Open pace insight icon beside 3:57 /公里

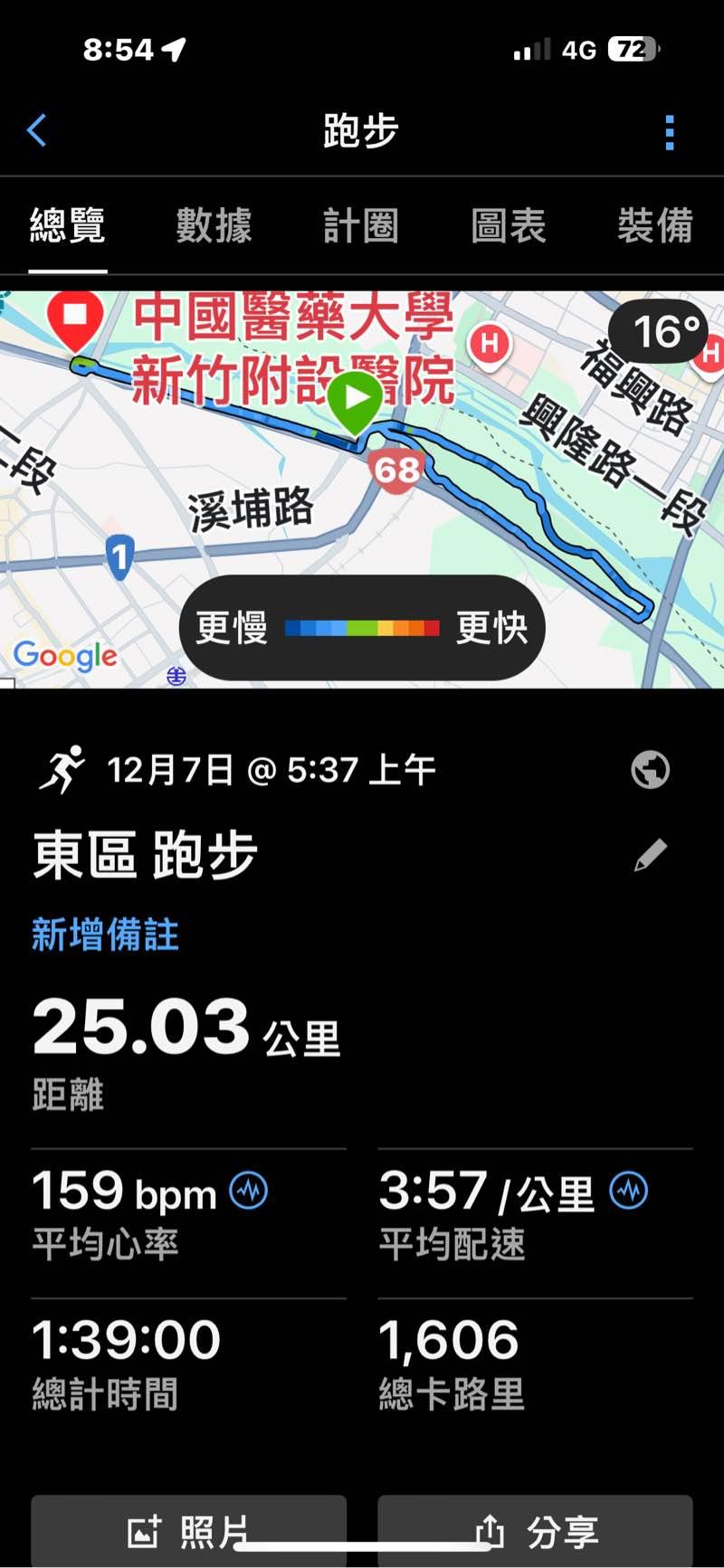[x=628, y=1191]
